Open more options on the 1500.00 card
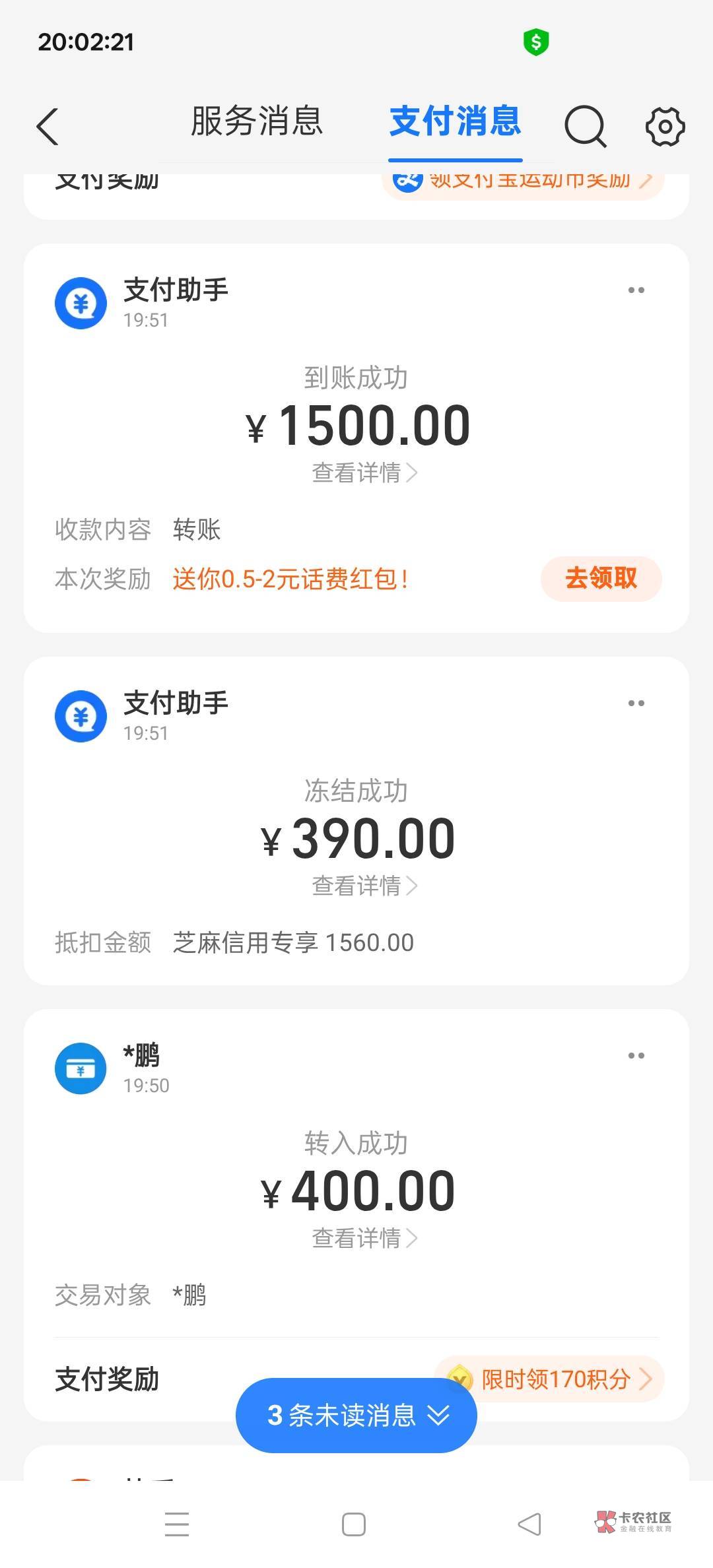 (636, 290)
